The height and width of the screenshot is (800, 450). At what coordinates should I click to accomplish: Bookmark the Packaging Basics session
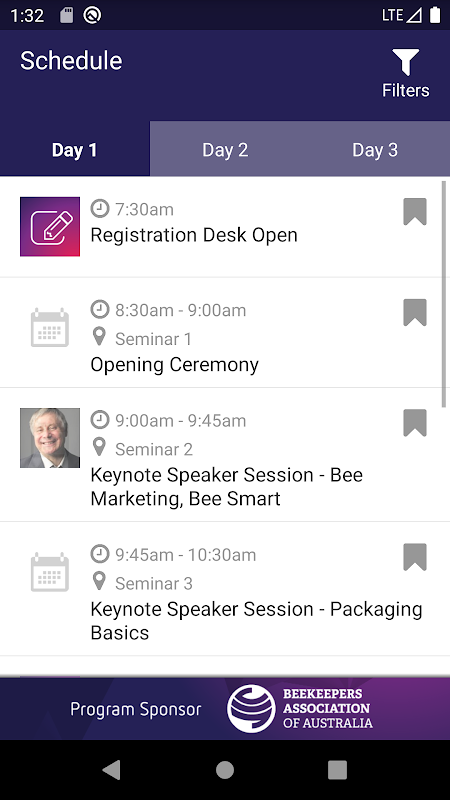(x=415, y=557)
